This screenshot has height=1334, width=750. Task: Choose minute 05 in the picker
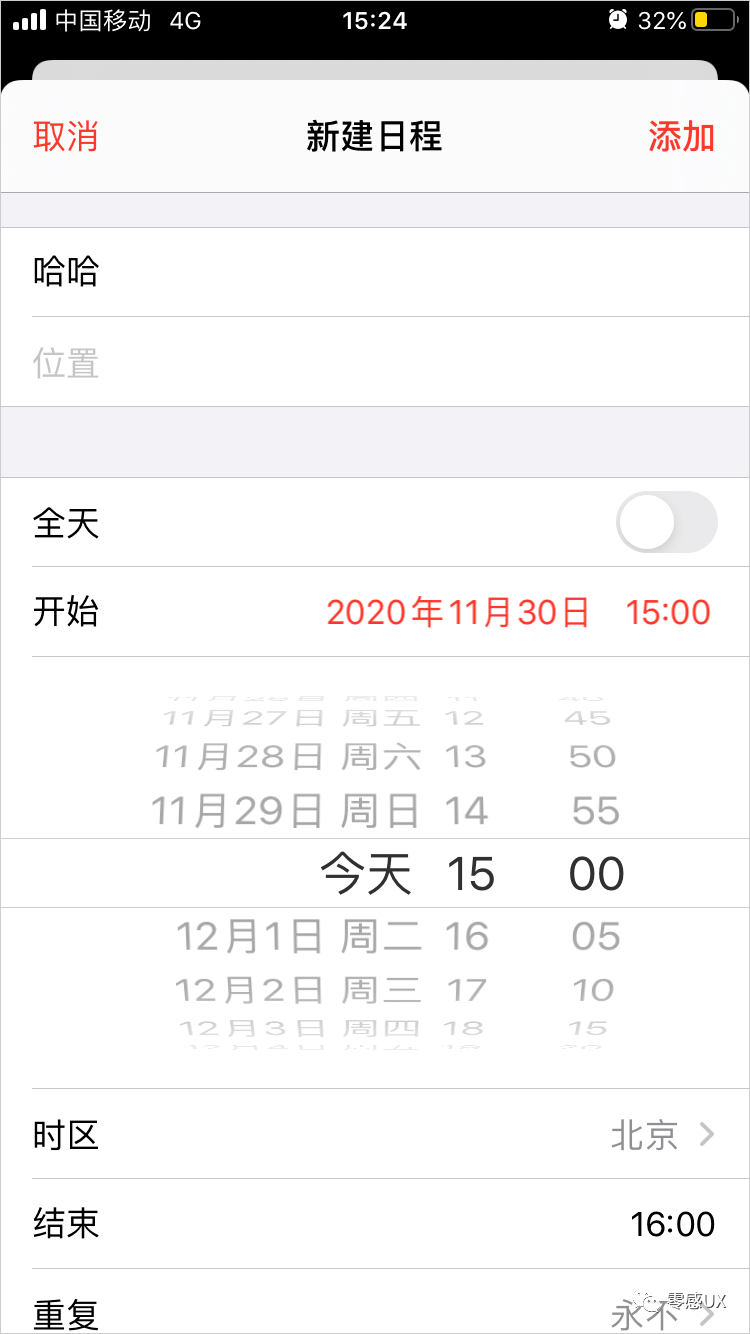point(596,937)
